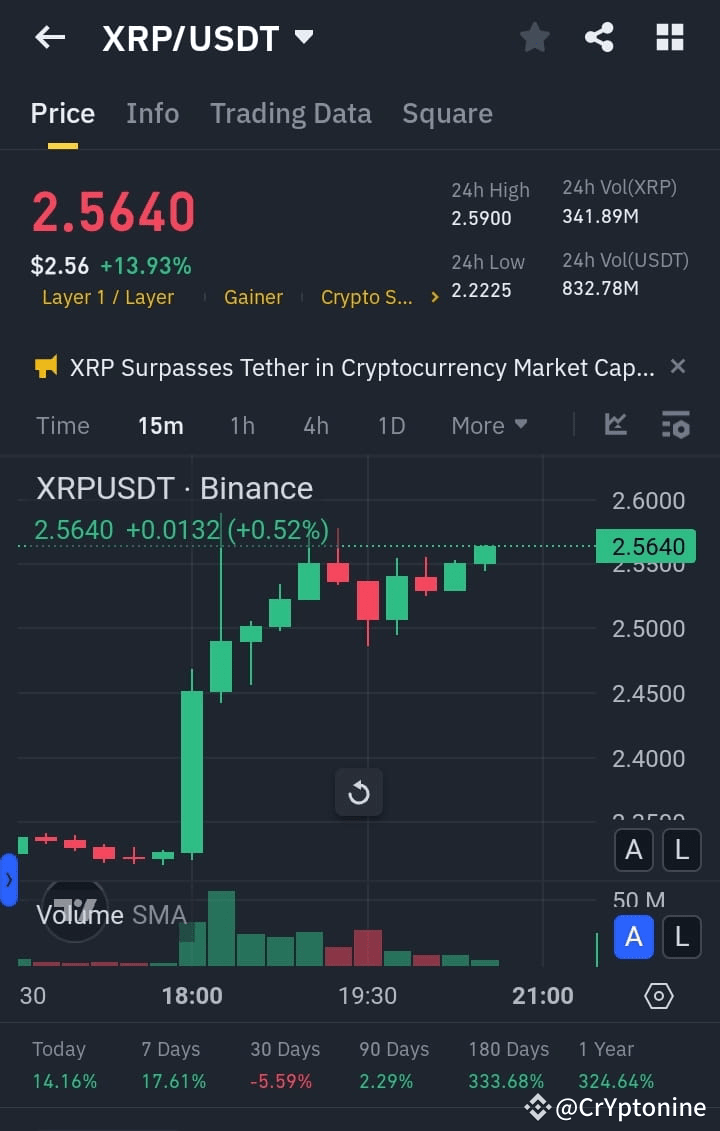Viewport: 720px width, 1131px height.
Task: Dismiss the XRP news banner
Action: coord(677,366)
